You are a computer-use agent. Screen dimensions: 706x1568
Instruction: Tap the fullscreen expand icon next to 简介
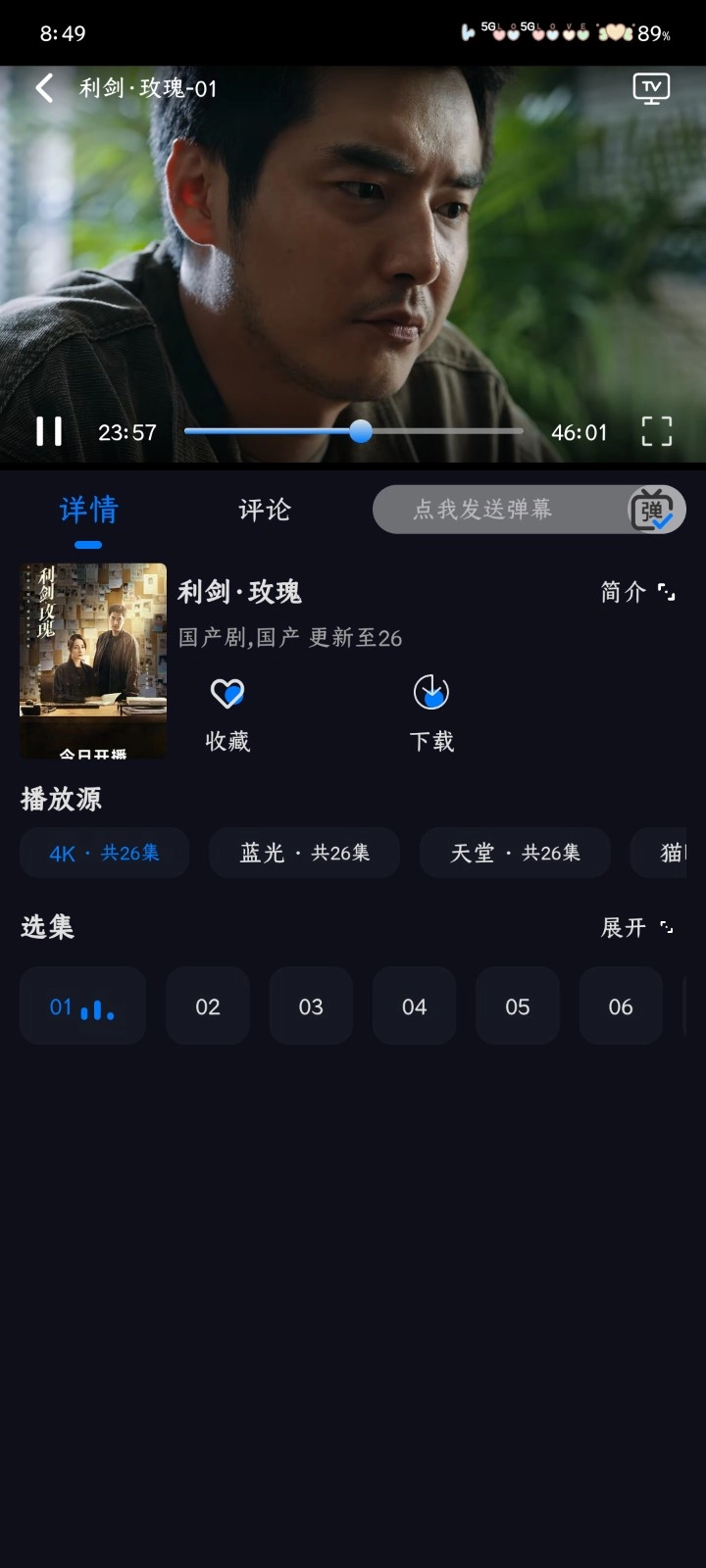click(666, 593)
